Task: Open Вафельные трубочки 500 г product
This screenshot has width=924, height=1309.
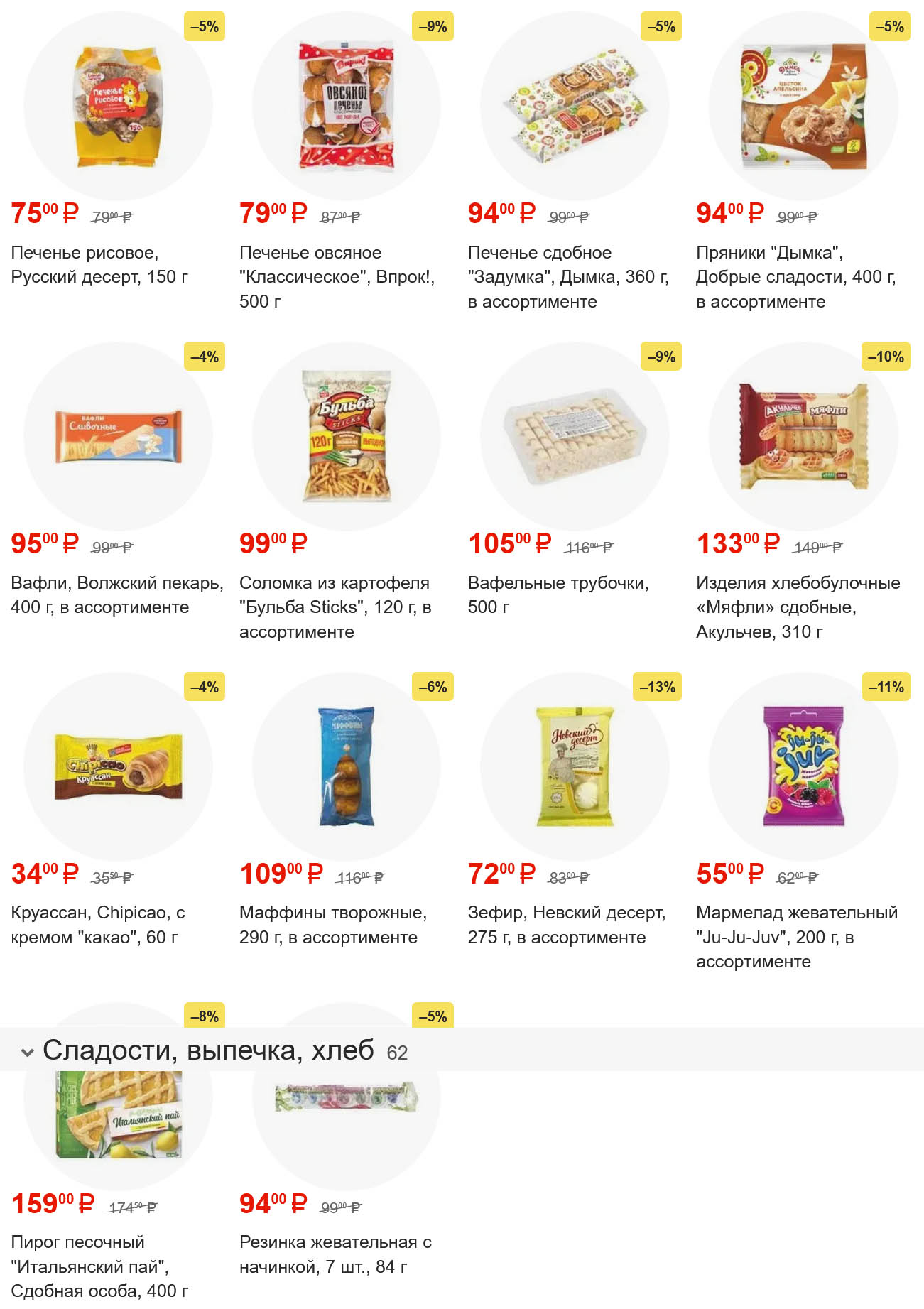Action: (575, 437)
